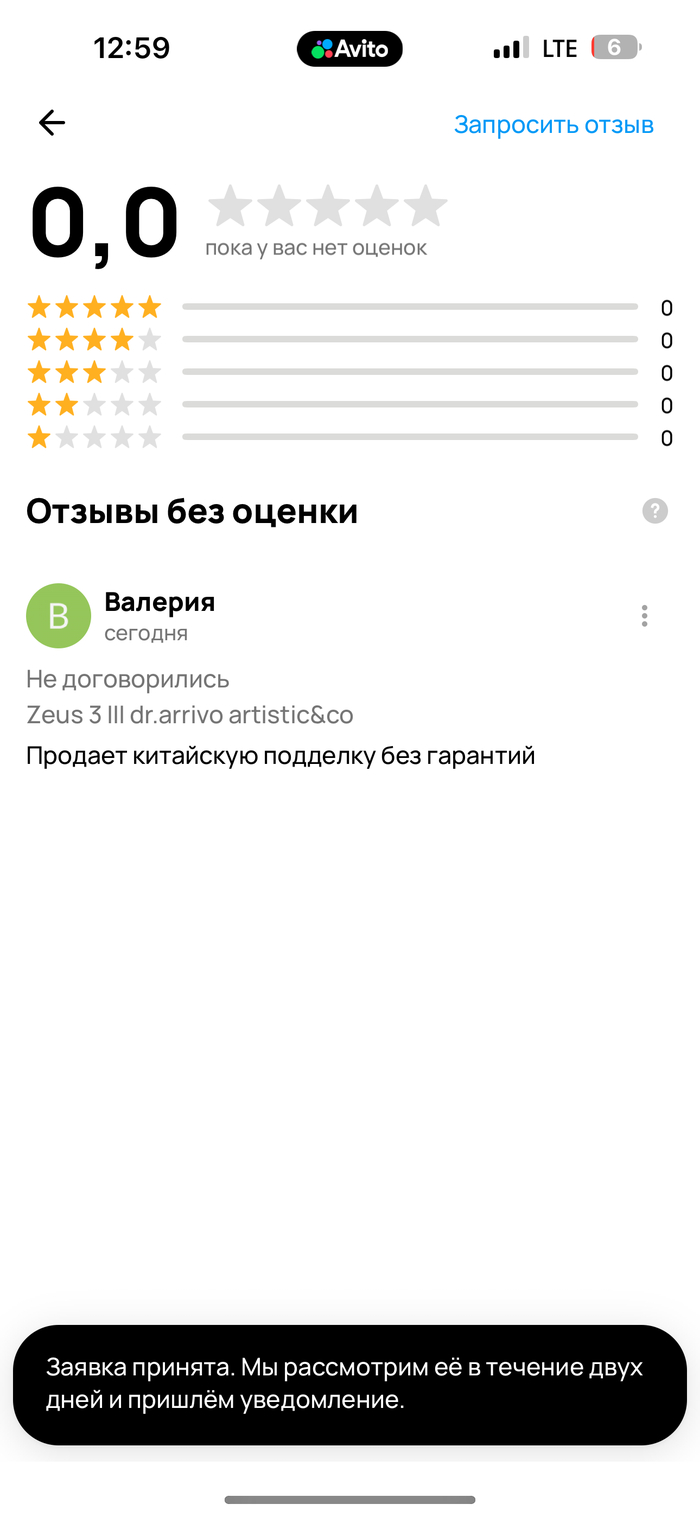
Task: Tap the Запросить отзыв link
Action: coord(553,125)
